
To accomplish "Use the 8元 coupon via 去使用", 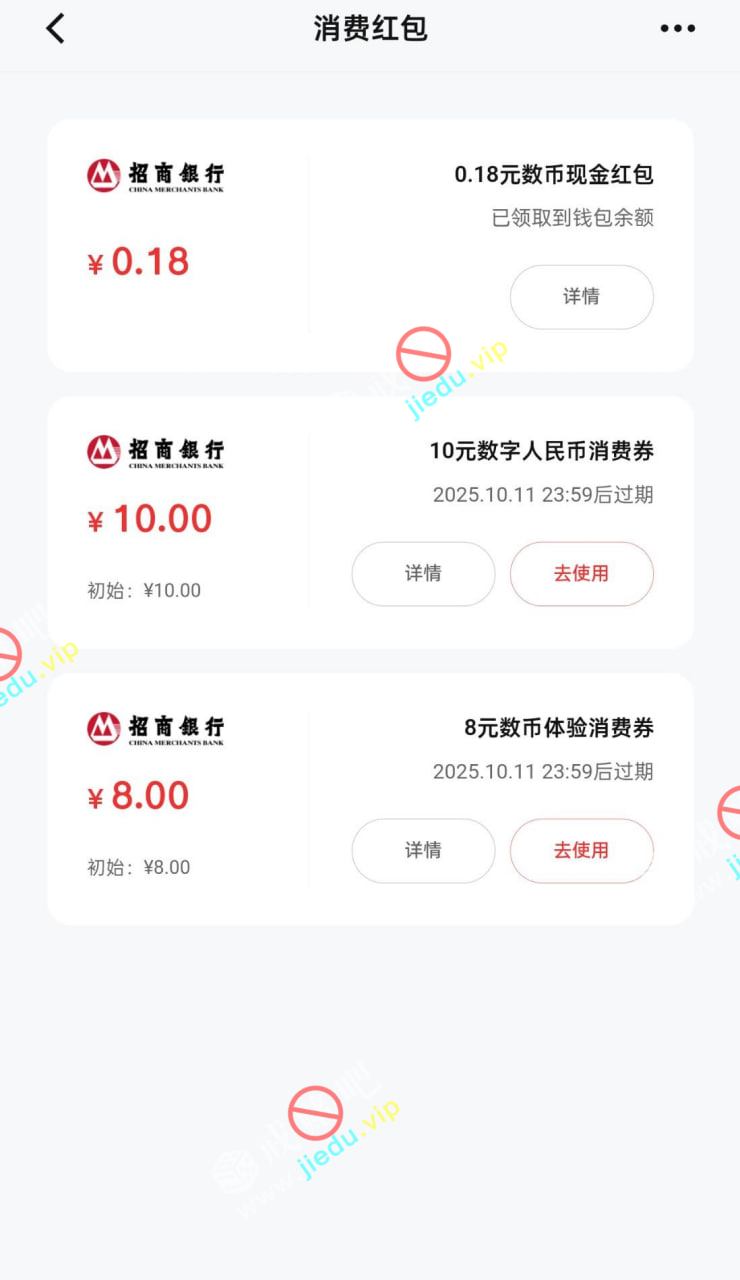I will (581, 851).
